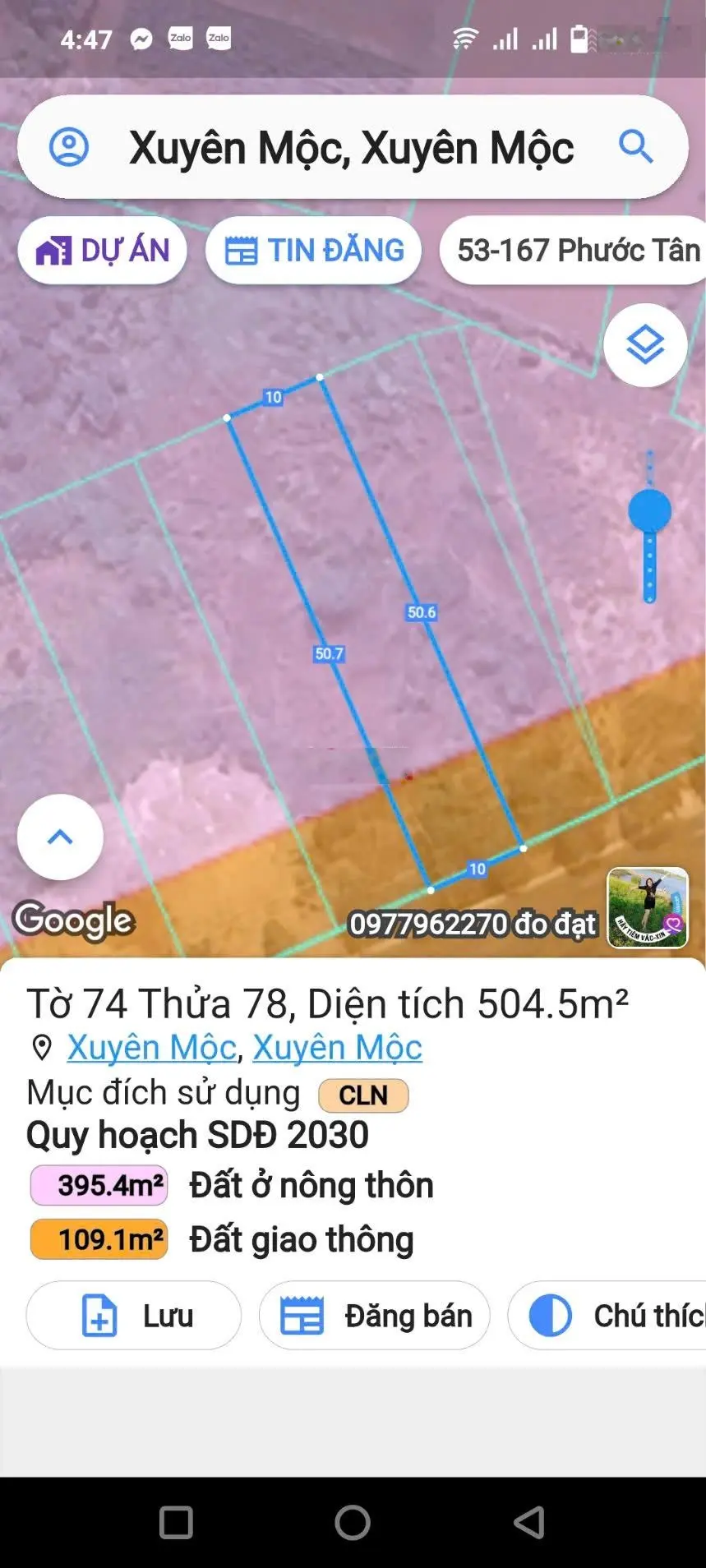This screenshot has height=1568, width=706.
Task: Choose the 53-167 Phước Tân chip
Action: tap(575, 251)
